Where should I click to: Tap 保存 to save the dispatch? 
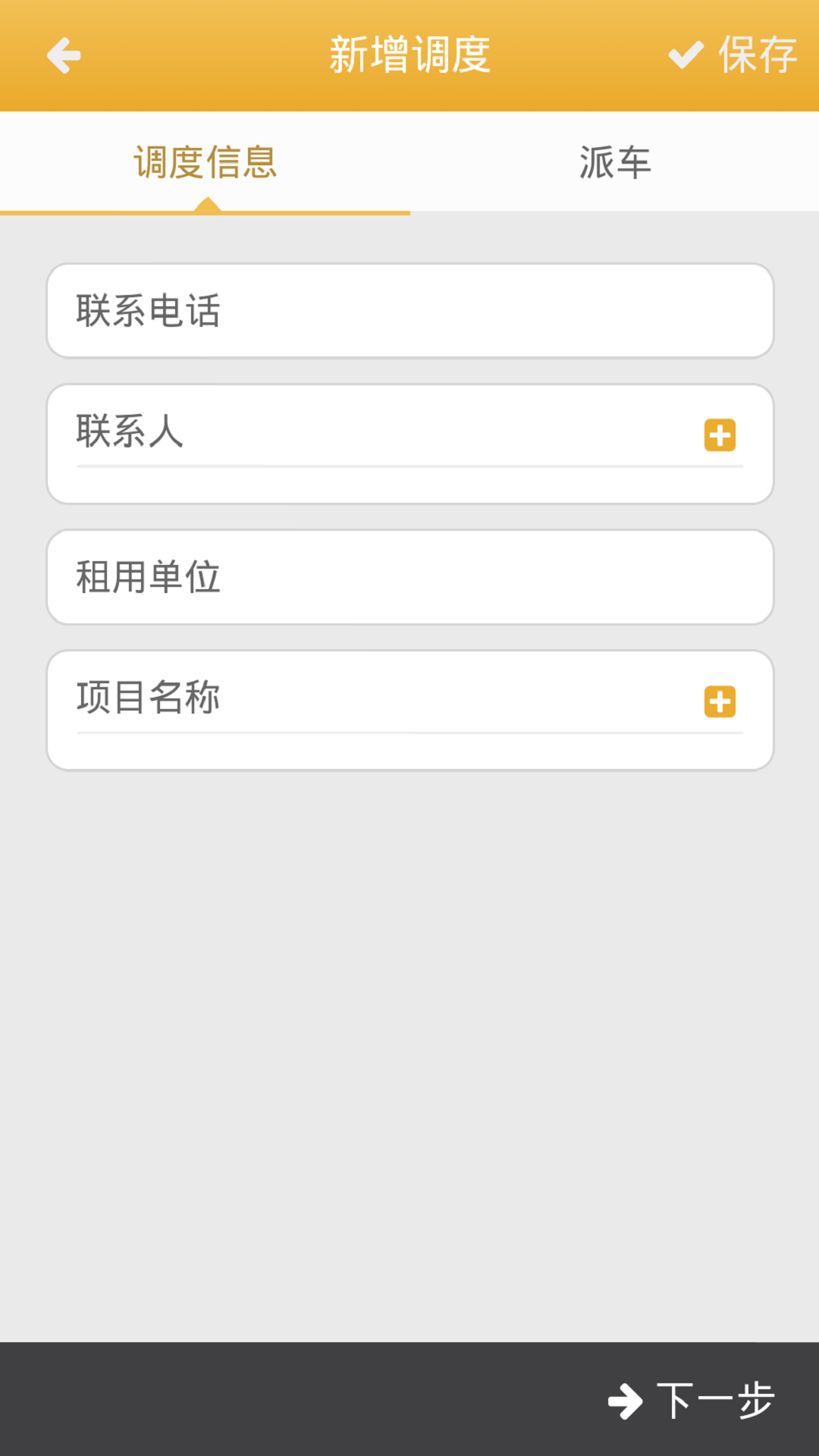(x=733, y=55)
